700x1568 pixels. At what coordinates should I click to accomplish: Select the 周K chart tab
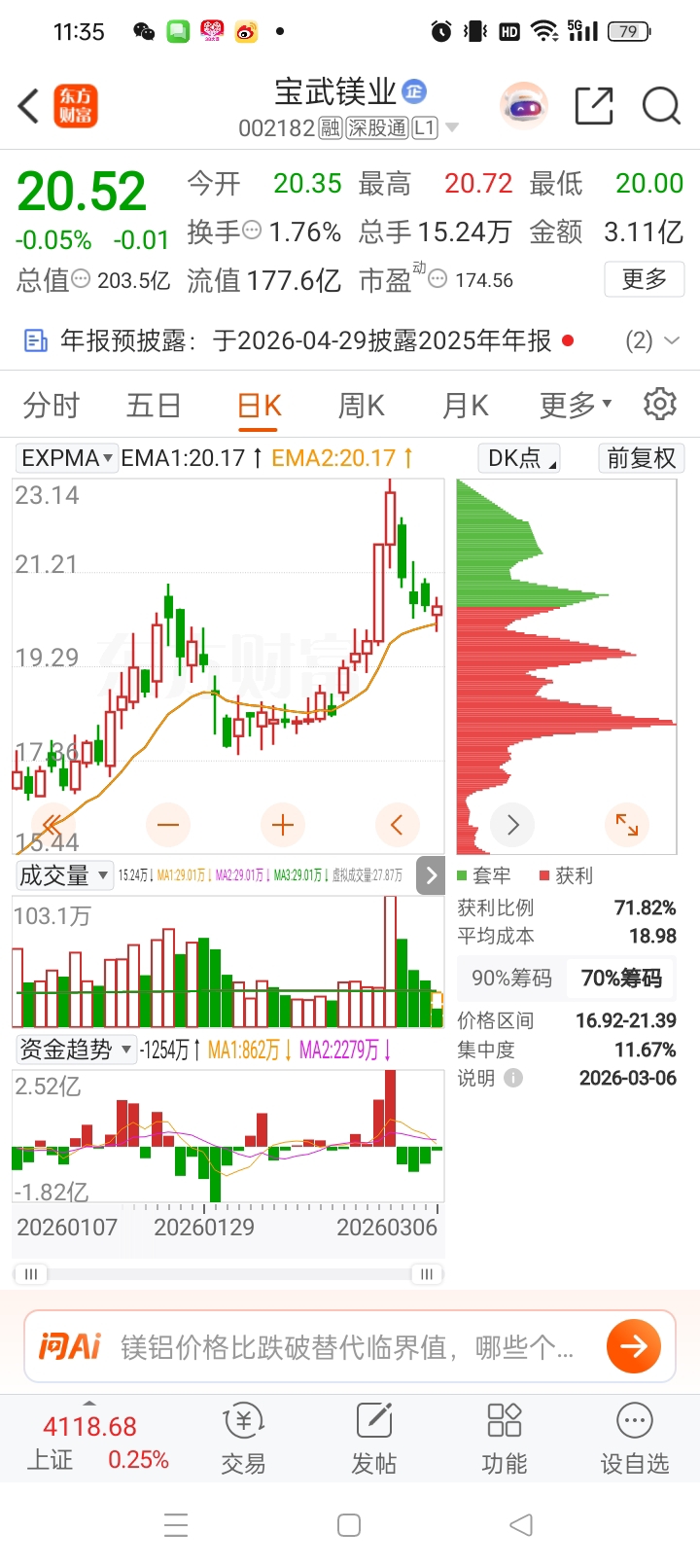click(x=361, y=405)
